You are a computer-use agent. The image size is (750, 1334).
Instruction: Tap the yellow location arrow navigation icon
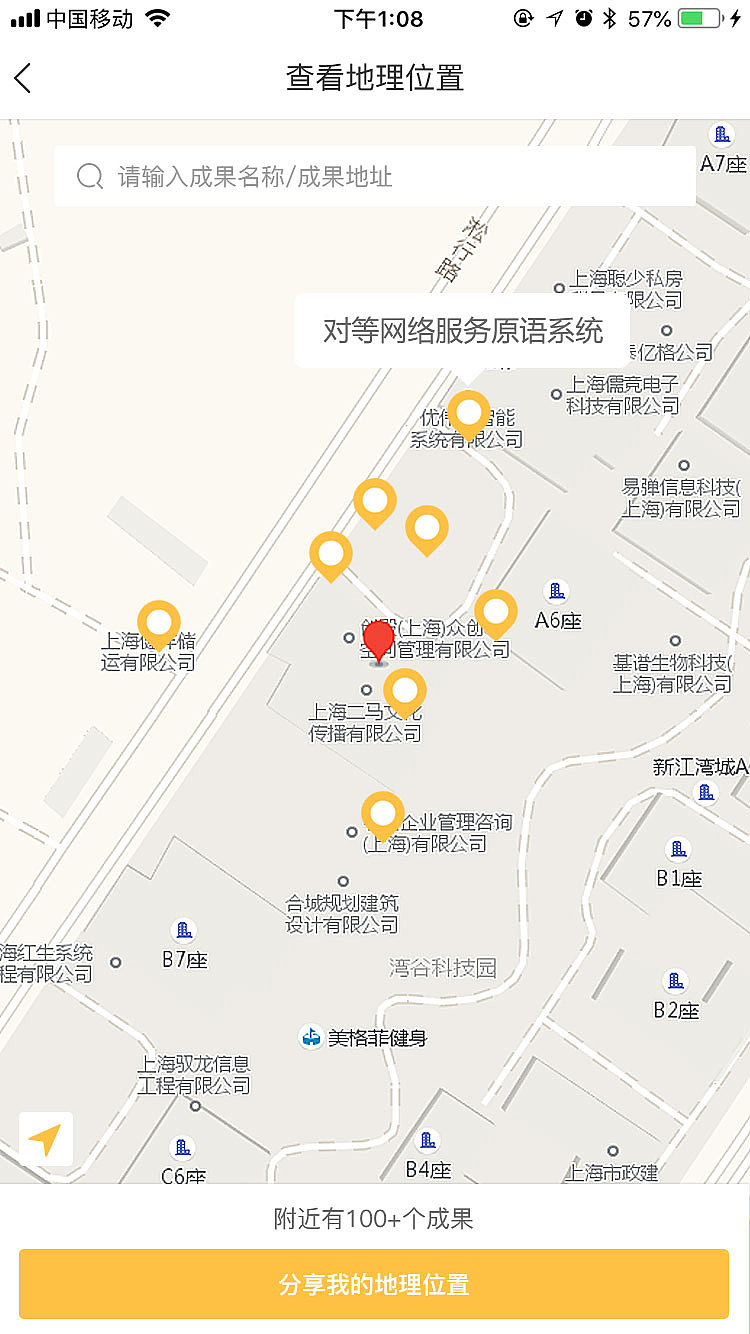(45, 1139)
